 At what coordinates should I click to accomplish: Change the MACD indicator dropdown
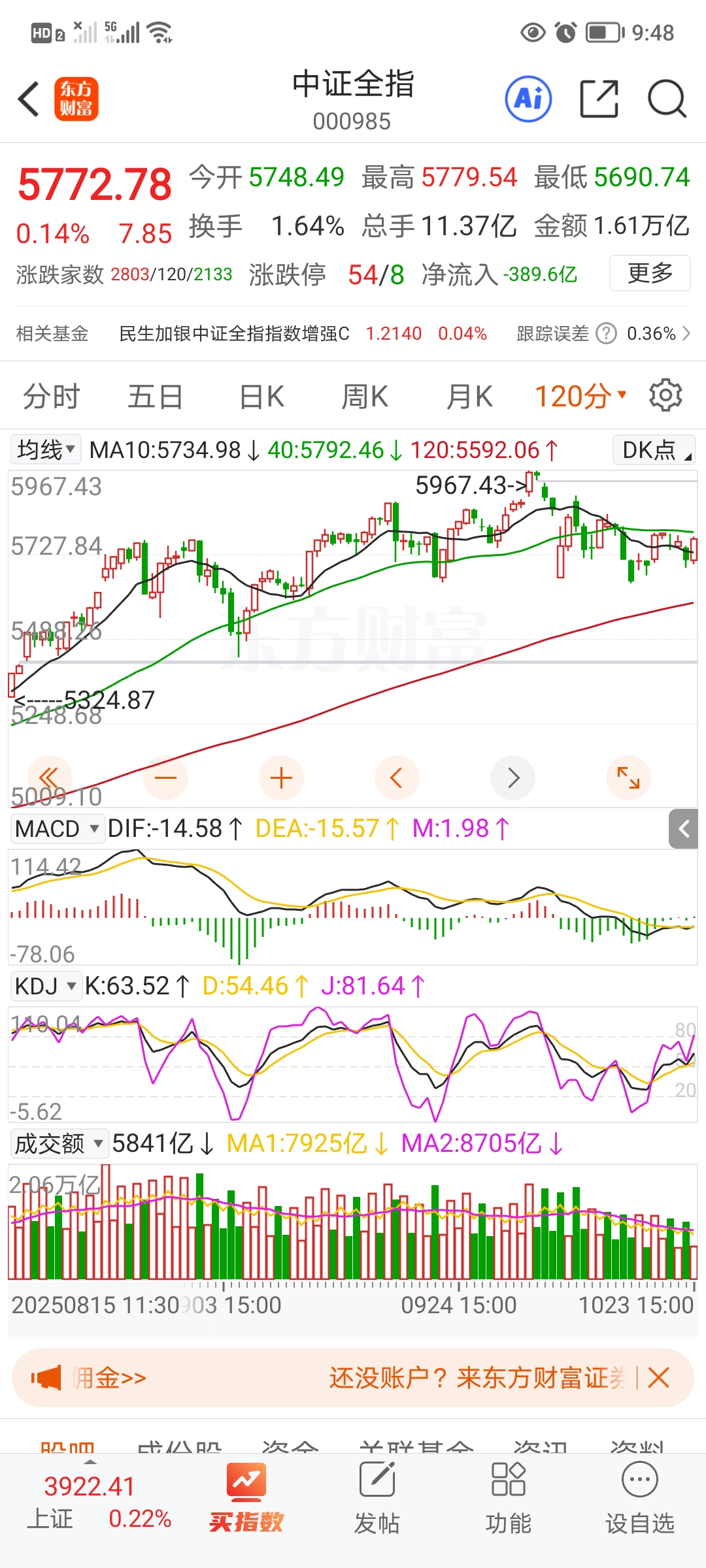point(58,828)
